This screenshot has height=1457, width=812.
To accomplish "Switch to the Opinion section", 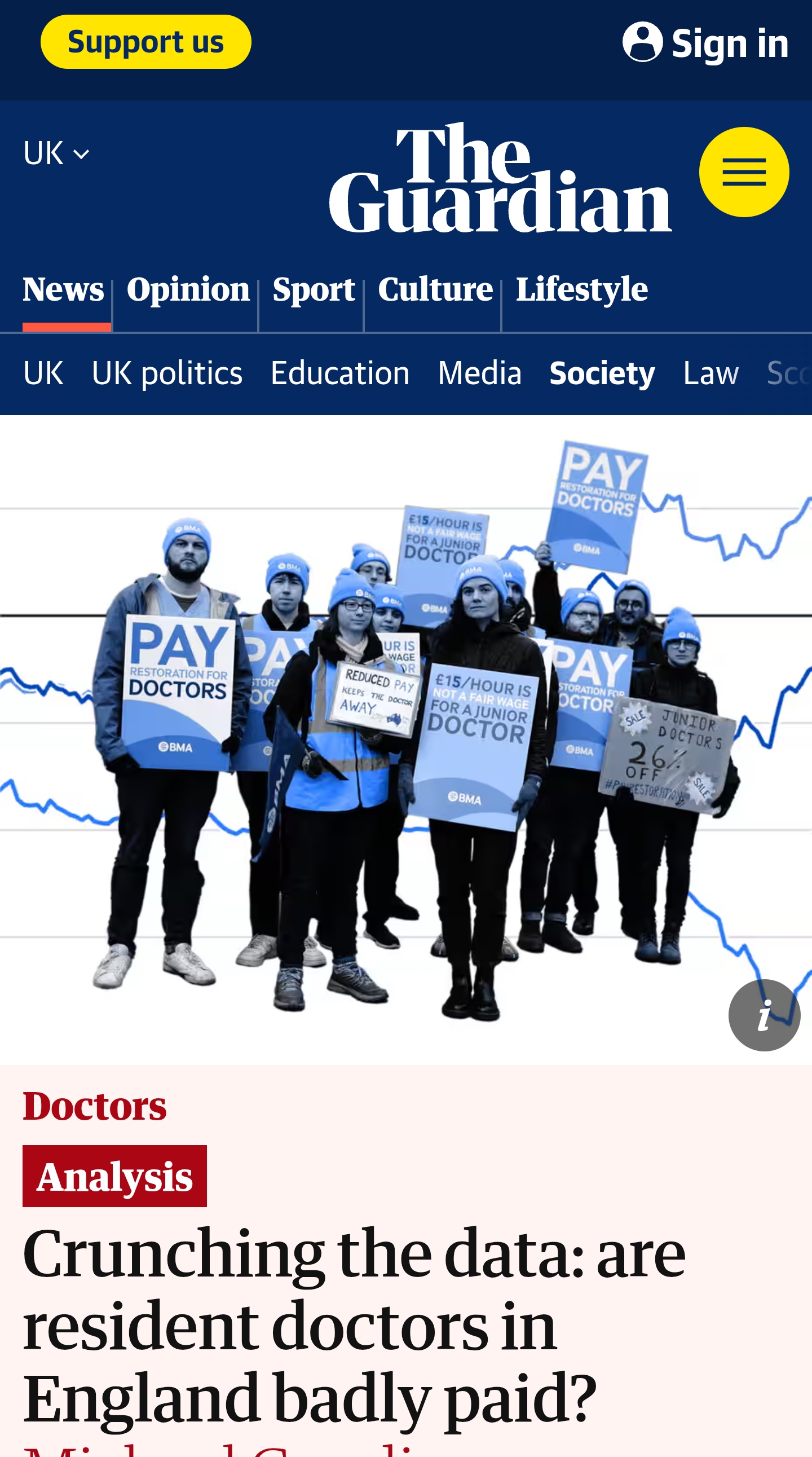I will click(x=188, y=289).
